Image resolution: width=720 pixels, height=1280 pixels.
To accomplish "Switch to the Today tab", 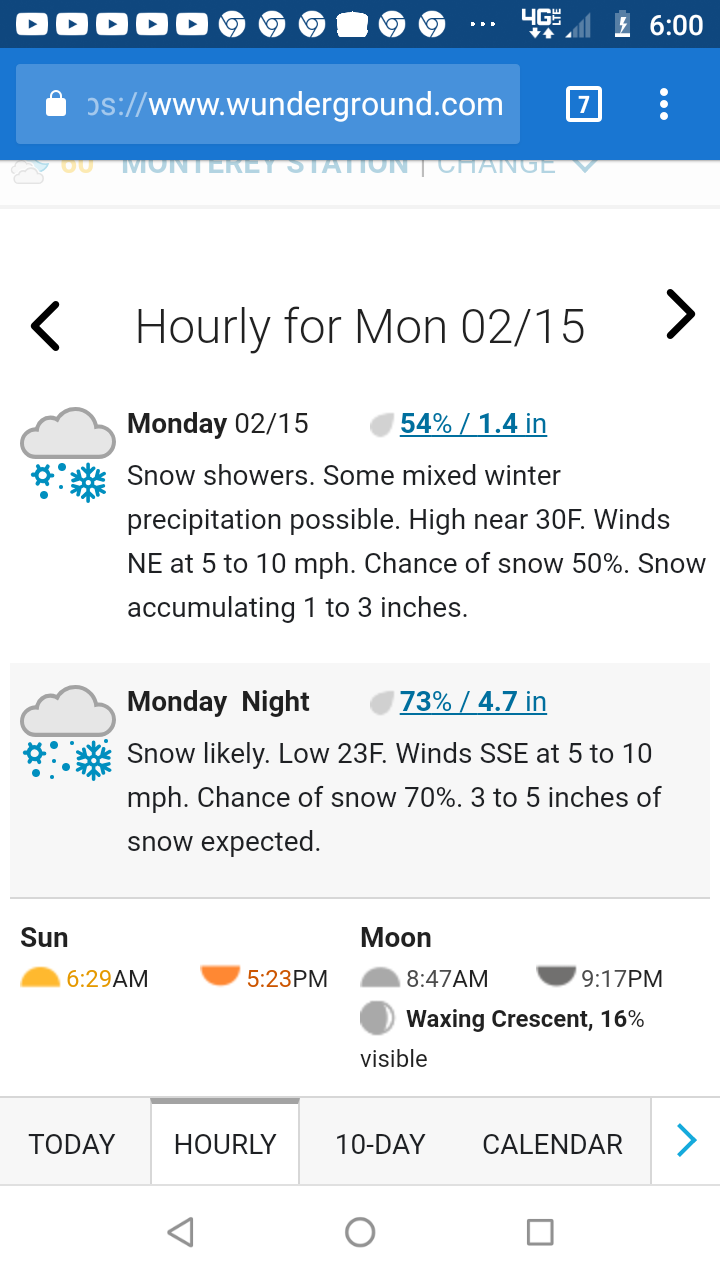I will (72, 1144).
